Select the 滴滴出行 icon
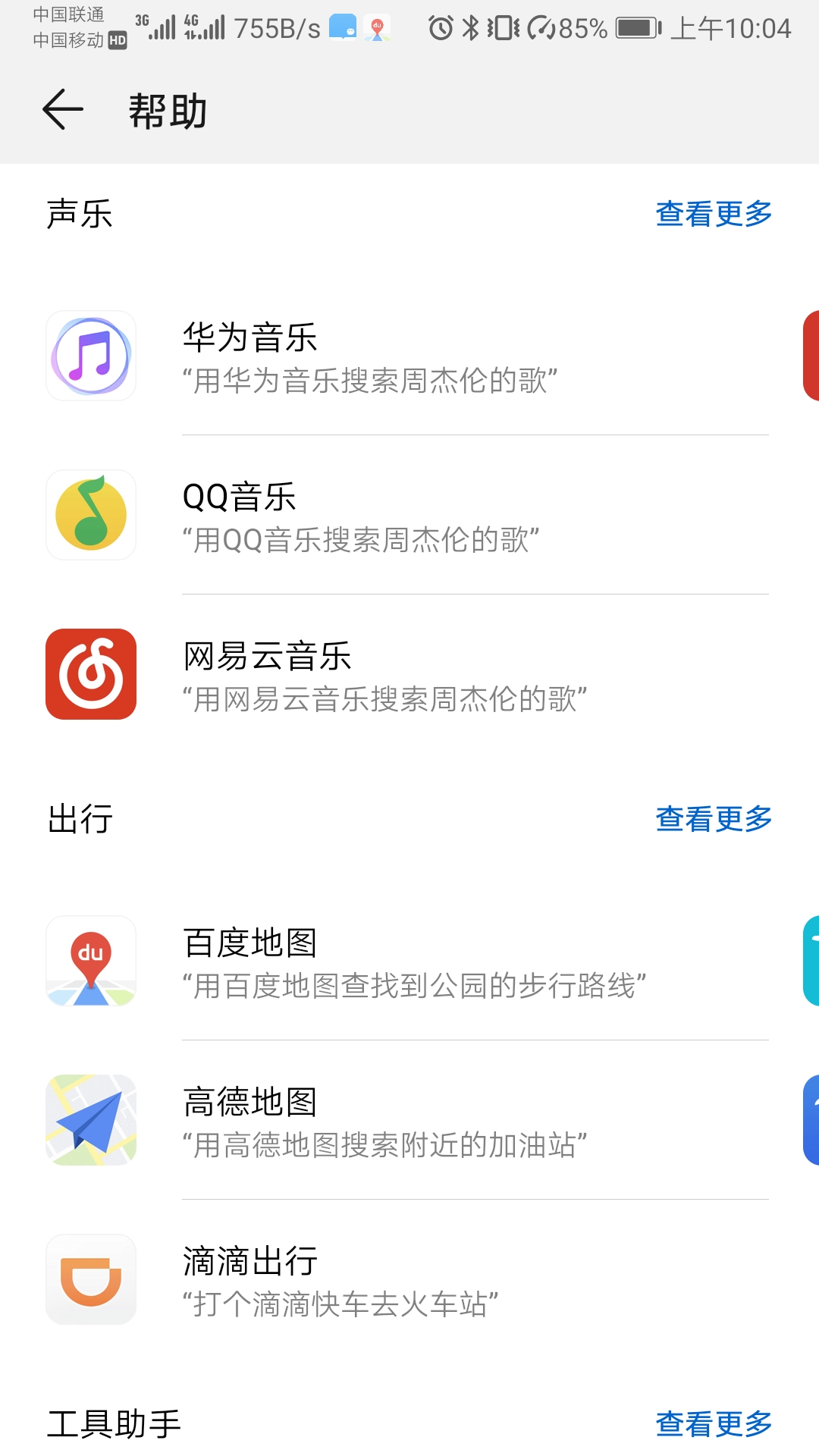This screenshot has height=1456, width=819. (90, 1279)
